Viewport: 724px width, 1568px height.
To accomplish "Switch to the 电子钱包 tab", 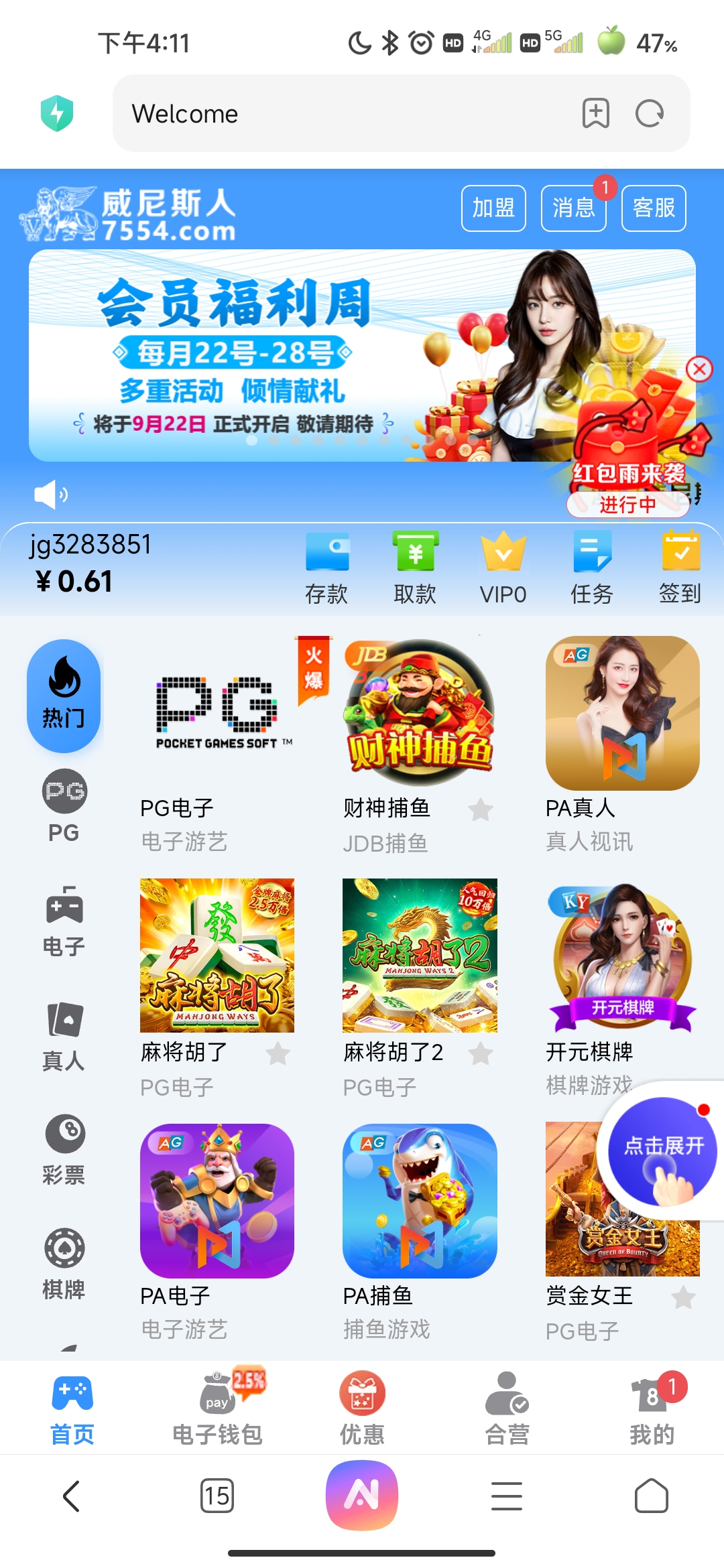I will (217, 1407).
